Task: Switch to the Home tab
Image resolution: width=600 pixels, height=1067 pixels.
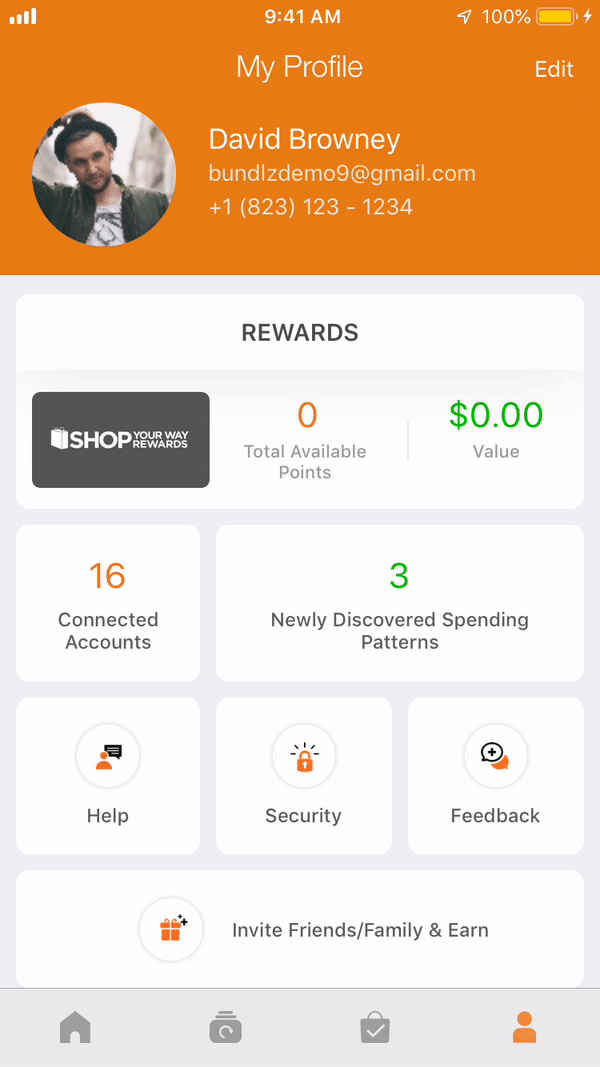Action: coord(75,1027)
